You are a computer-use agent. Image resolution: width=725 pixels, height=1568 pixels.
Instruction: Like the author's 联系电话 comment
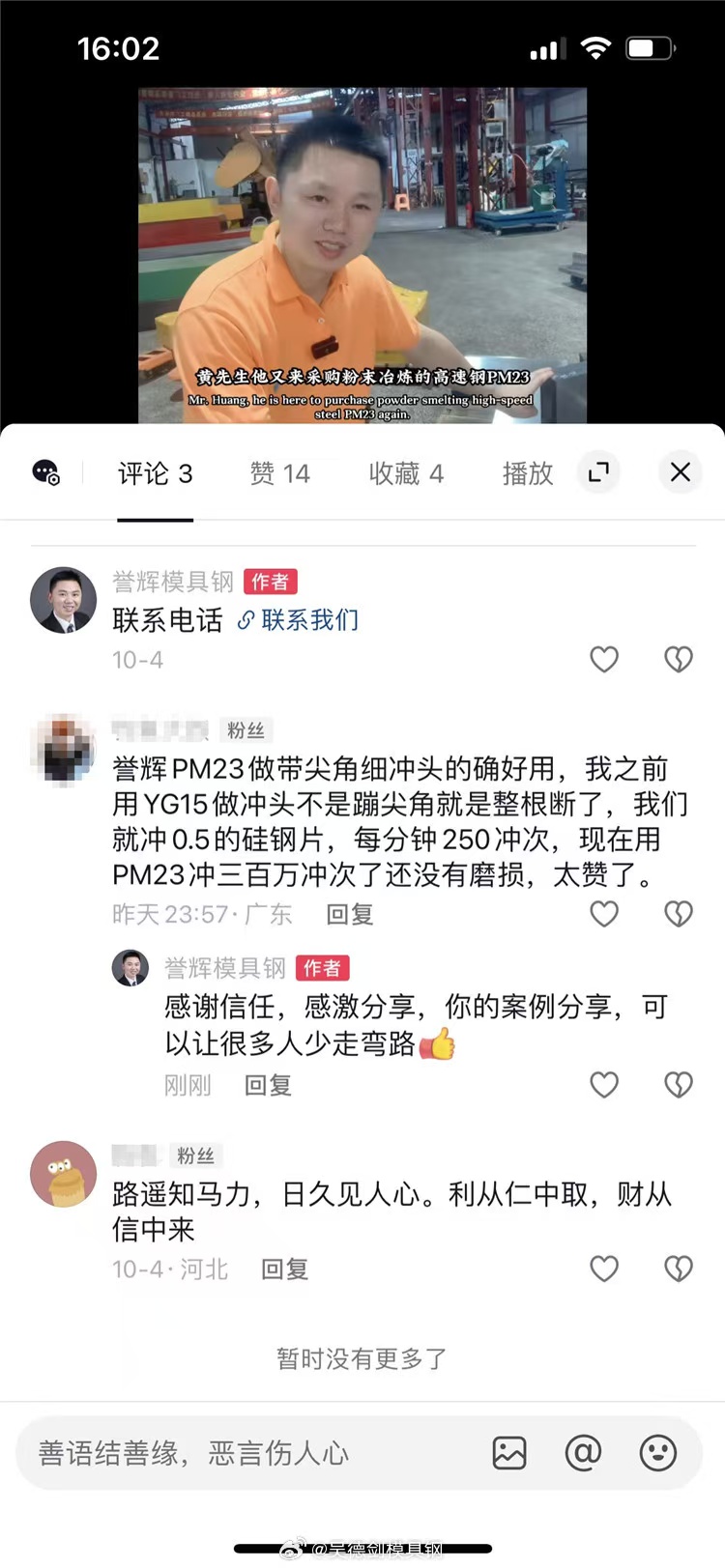coord(604,660)
